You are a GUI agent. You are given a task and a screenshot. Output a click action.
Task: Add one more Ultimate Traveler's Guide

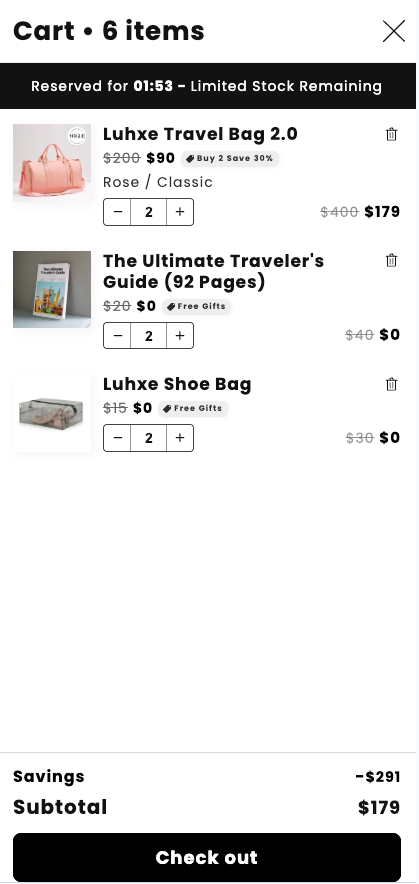[180, 335]
